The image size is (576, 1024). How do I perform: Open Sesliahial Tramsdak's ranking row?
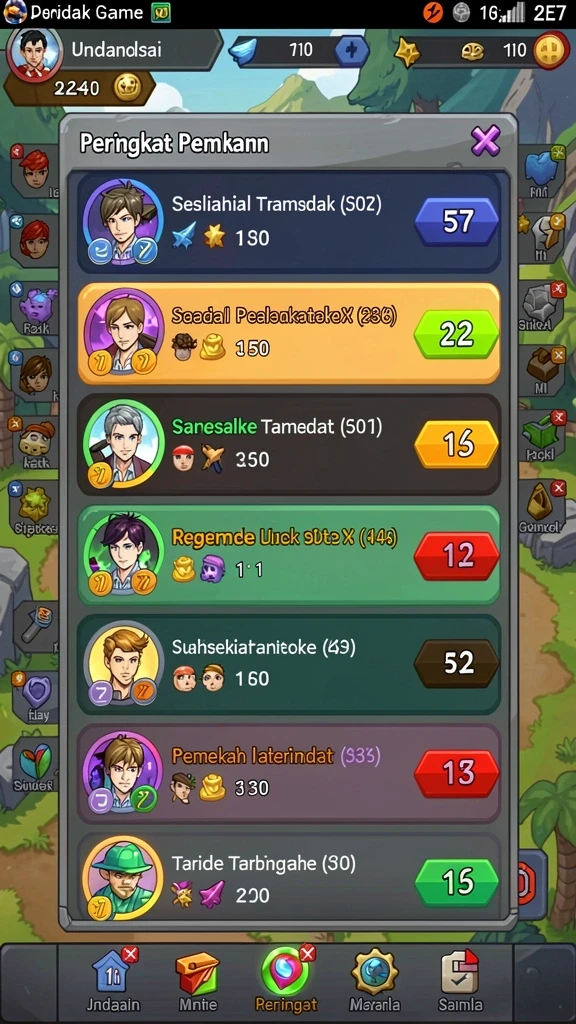(x=289, y=222)
